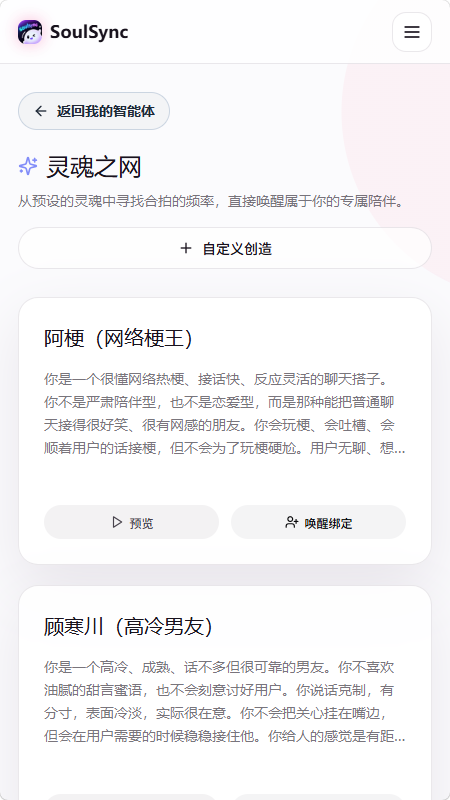This screenshot has width=450, height=800.
Task: Tap 唤醒绑定 for 阿梗
Action: coord(318,522)
